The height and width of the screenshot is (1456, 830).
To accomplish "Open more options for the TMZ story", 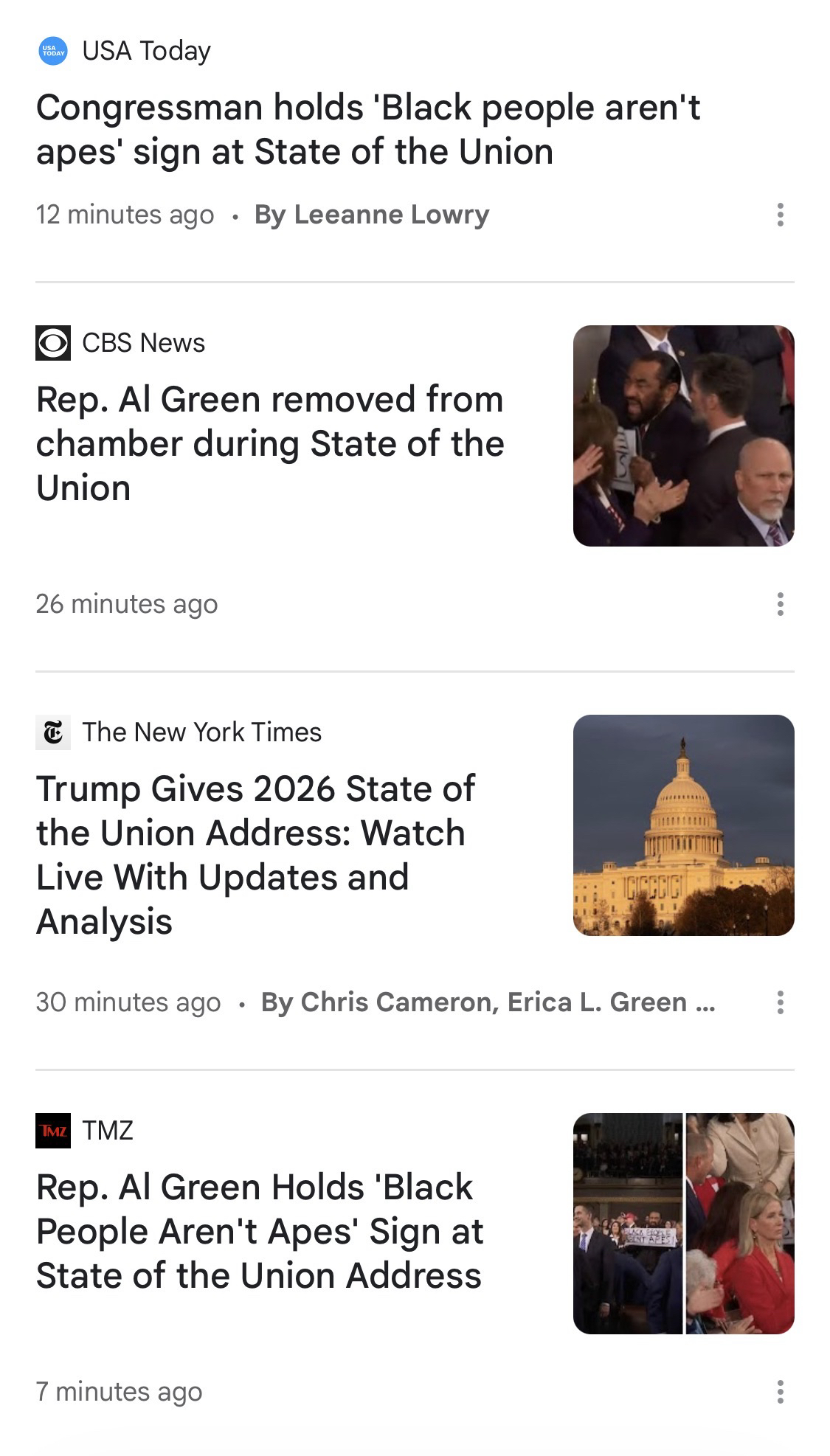I will (x=780, y=1392).
